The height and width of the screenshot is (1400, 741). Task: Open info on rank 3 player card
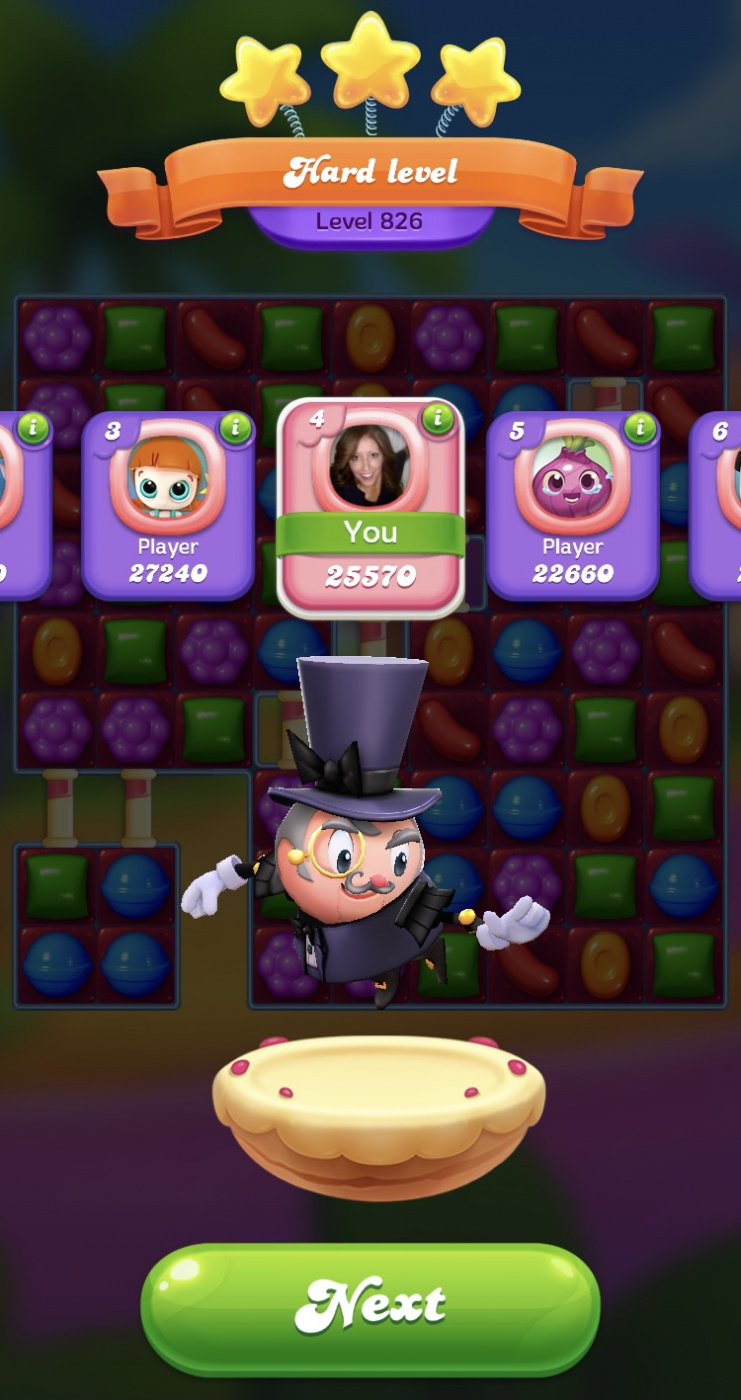pos(236,428)
